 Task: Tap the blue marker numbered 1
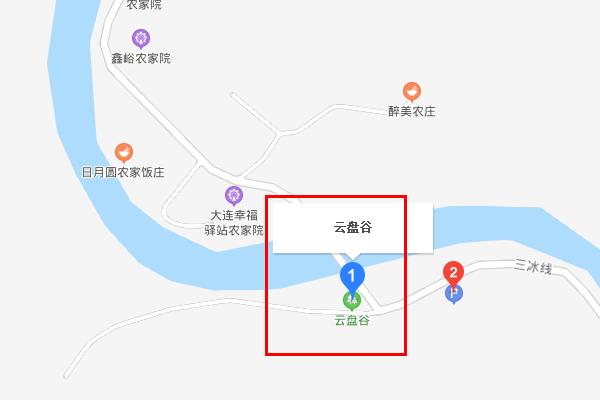click(352, 274)
